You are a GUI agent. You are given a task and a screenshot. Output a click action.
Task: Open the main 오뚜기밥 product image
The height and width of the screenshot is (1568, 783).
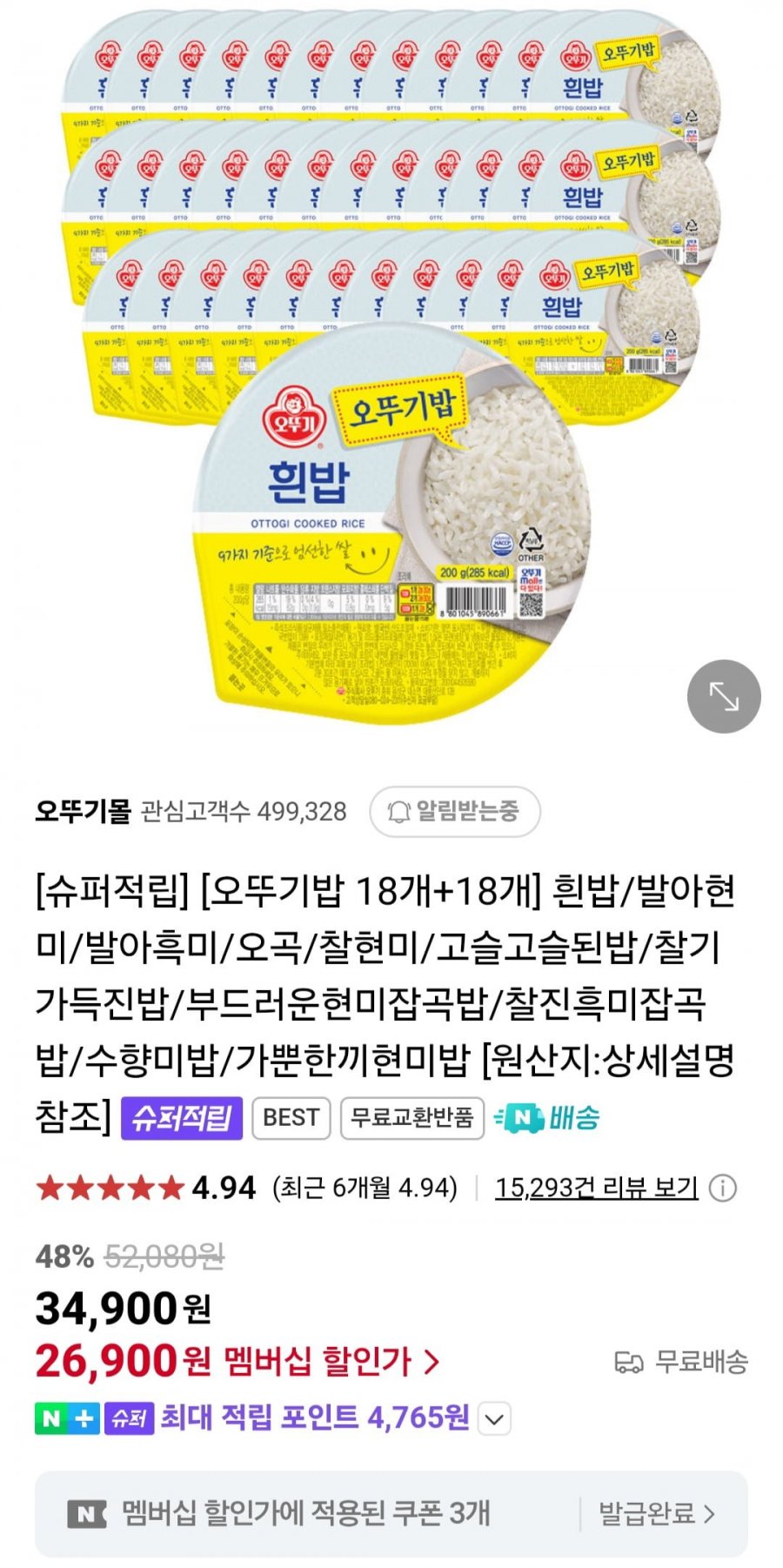point(391,522)
